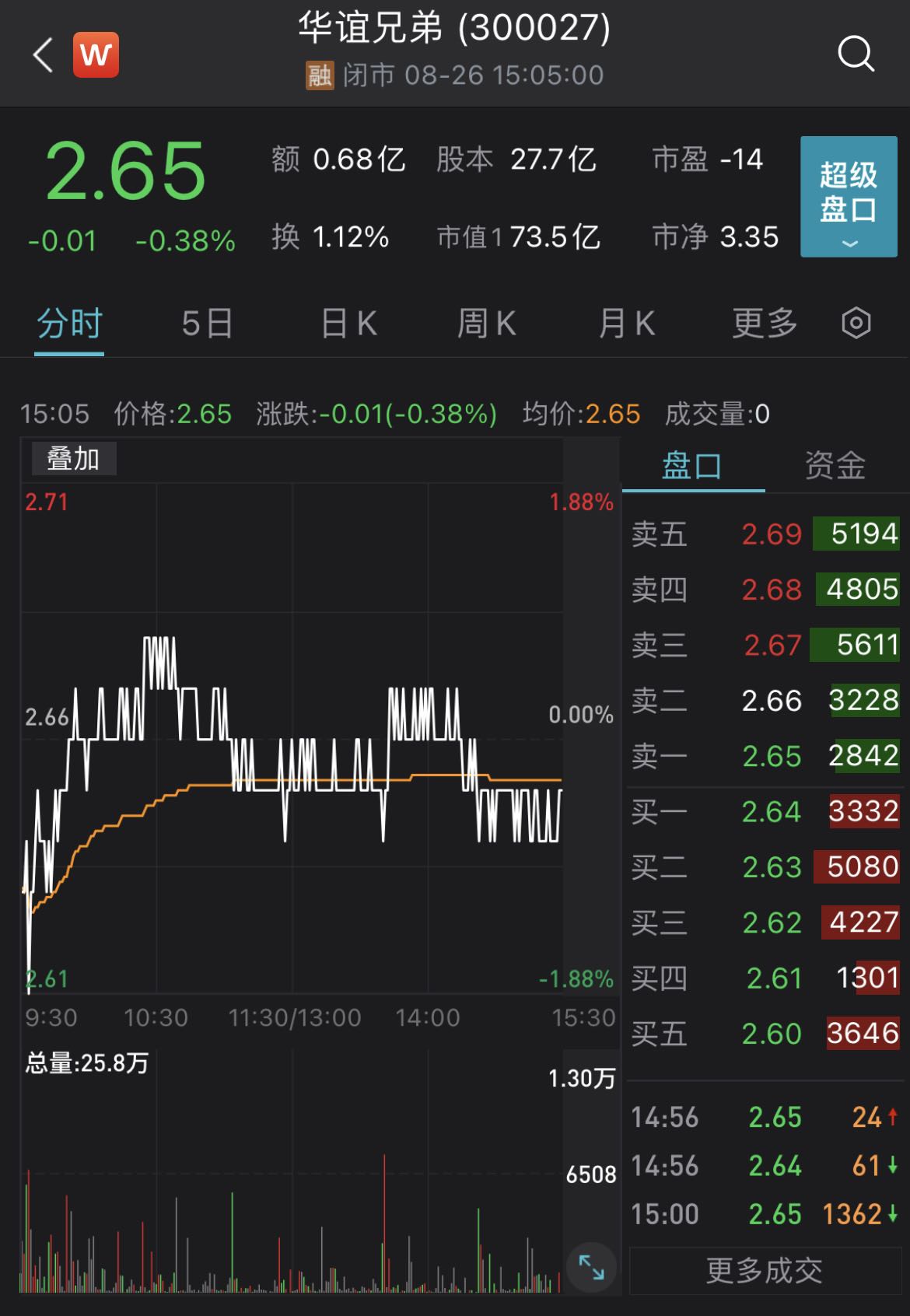The image size is (910, 1316).
Task: Open chart settings hexagon icon
Action: click(x=856, y=323)
